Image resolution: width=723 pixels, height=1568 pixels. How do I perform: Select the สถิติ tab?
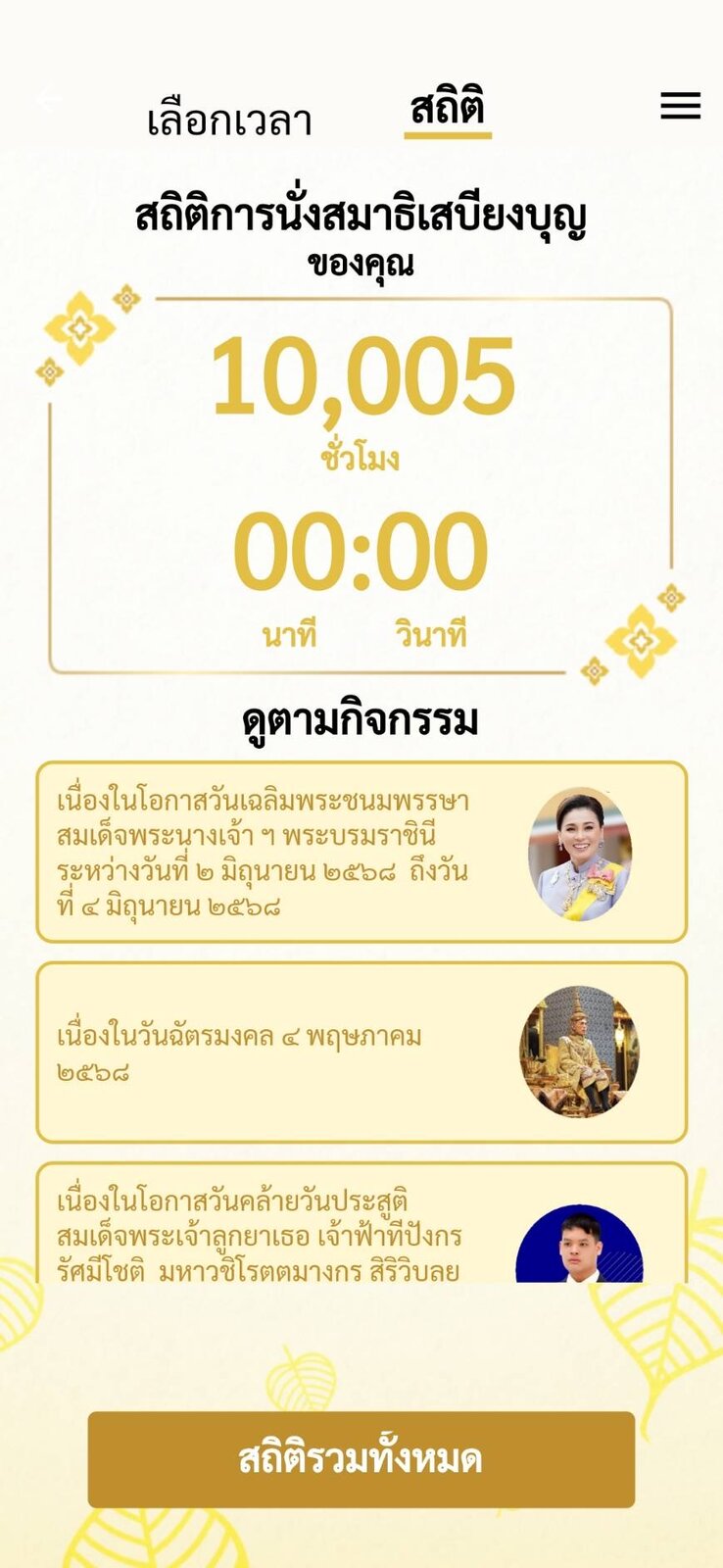448,109
